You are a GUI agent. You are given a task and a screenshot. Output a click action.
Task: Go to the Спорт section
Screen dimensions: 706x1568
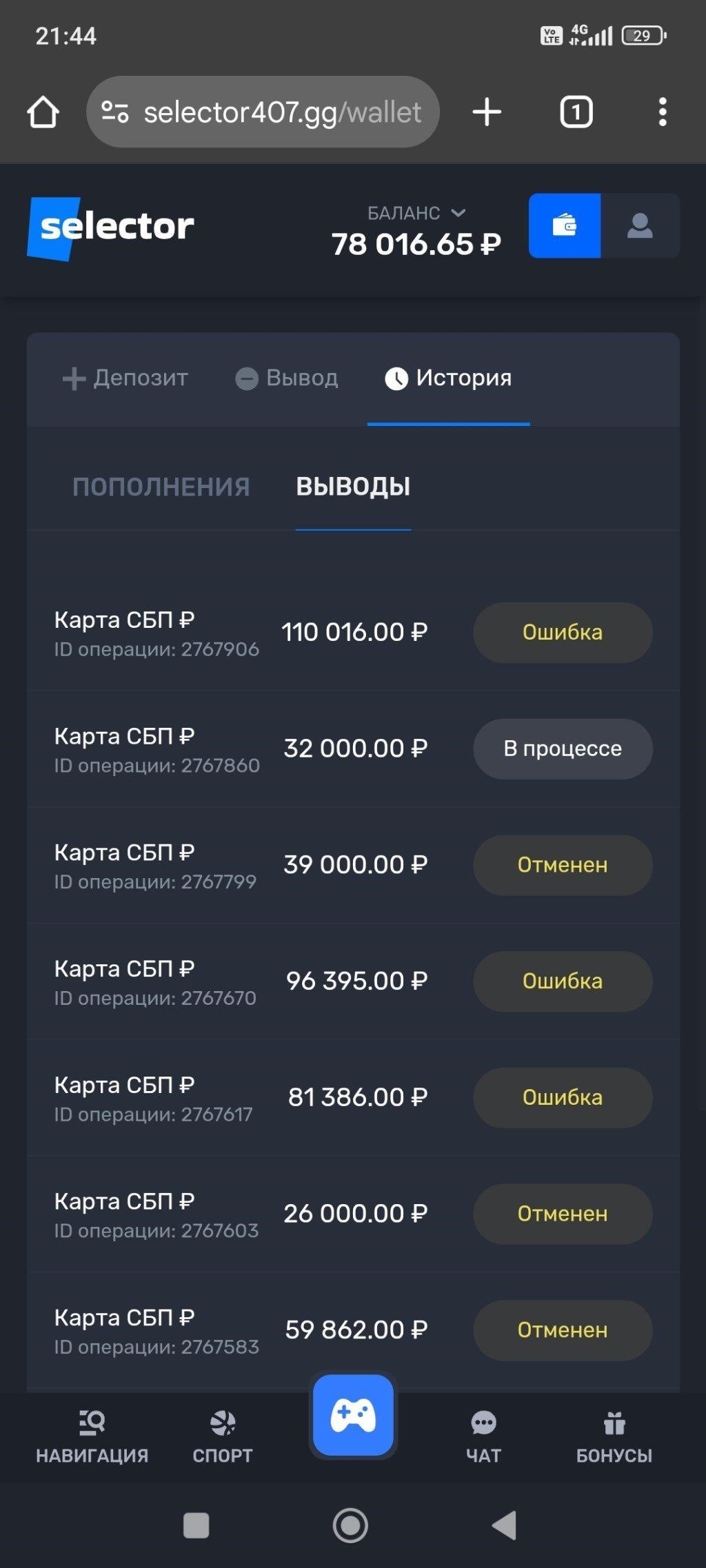[223, 1437]
